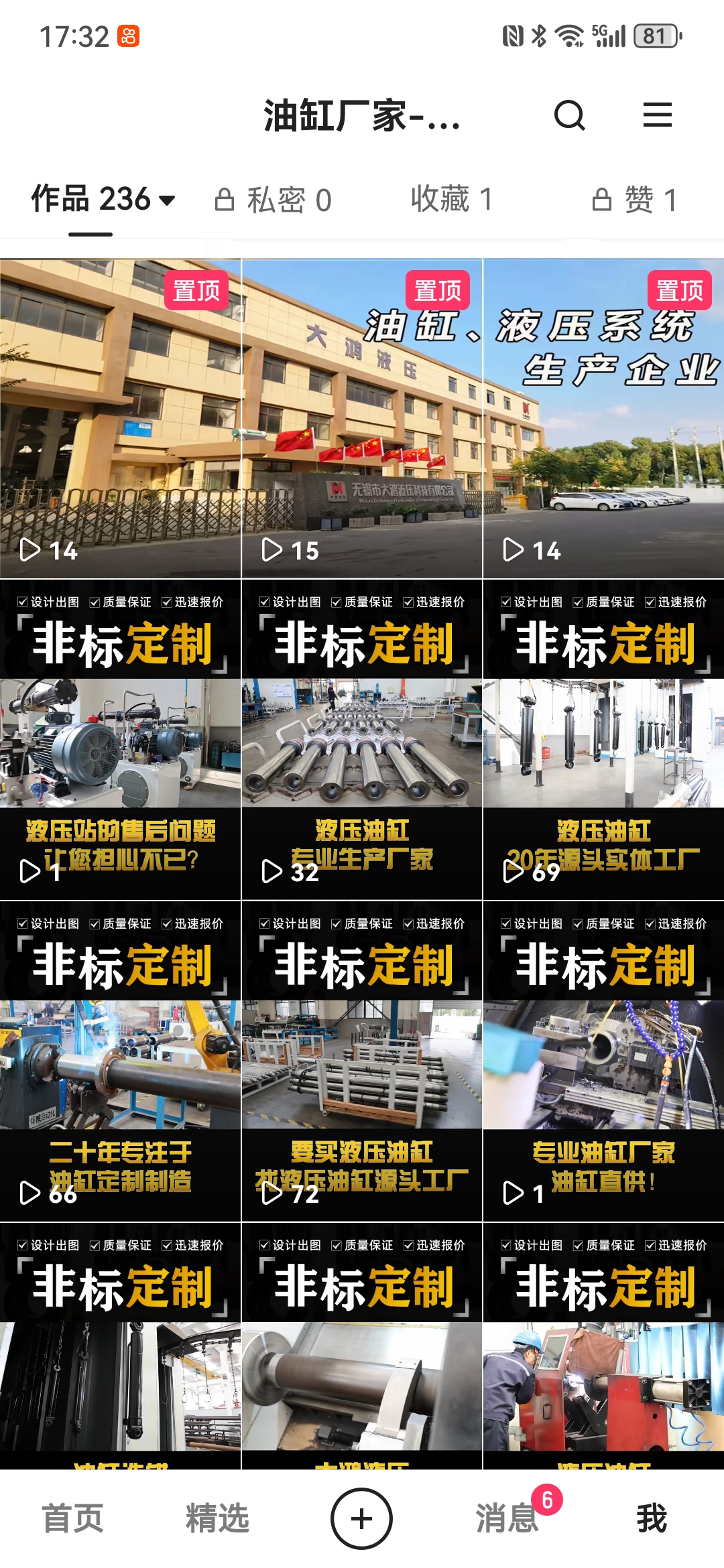Play the video 液压油缸专业生产厂家
This screenshot has width=724, height=1568.
[x=362, y=740]
